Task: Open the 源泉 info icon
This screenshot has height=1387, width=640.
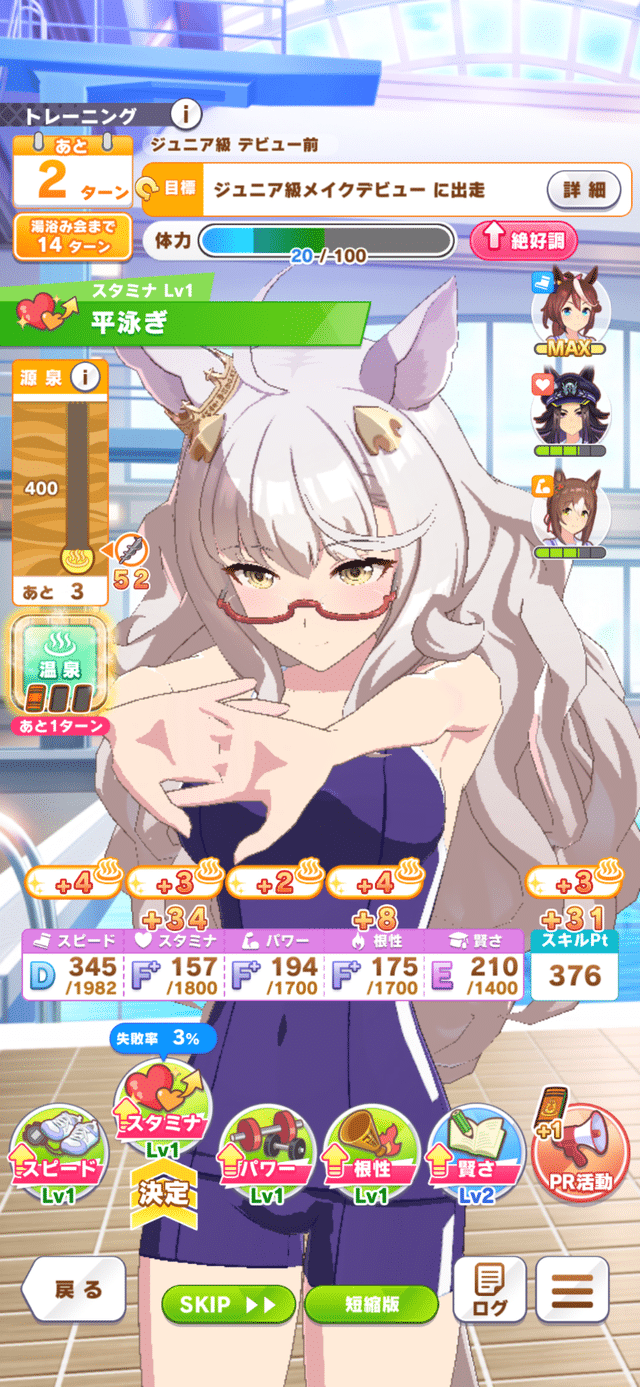Action: click(89, 377)
